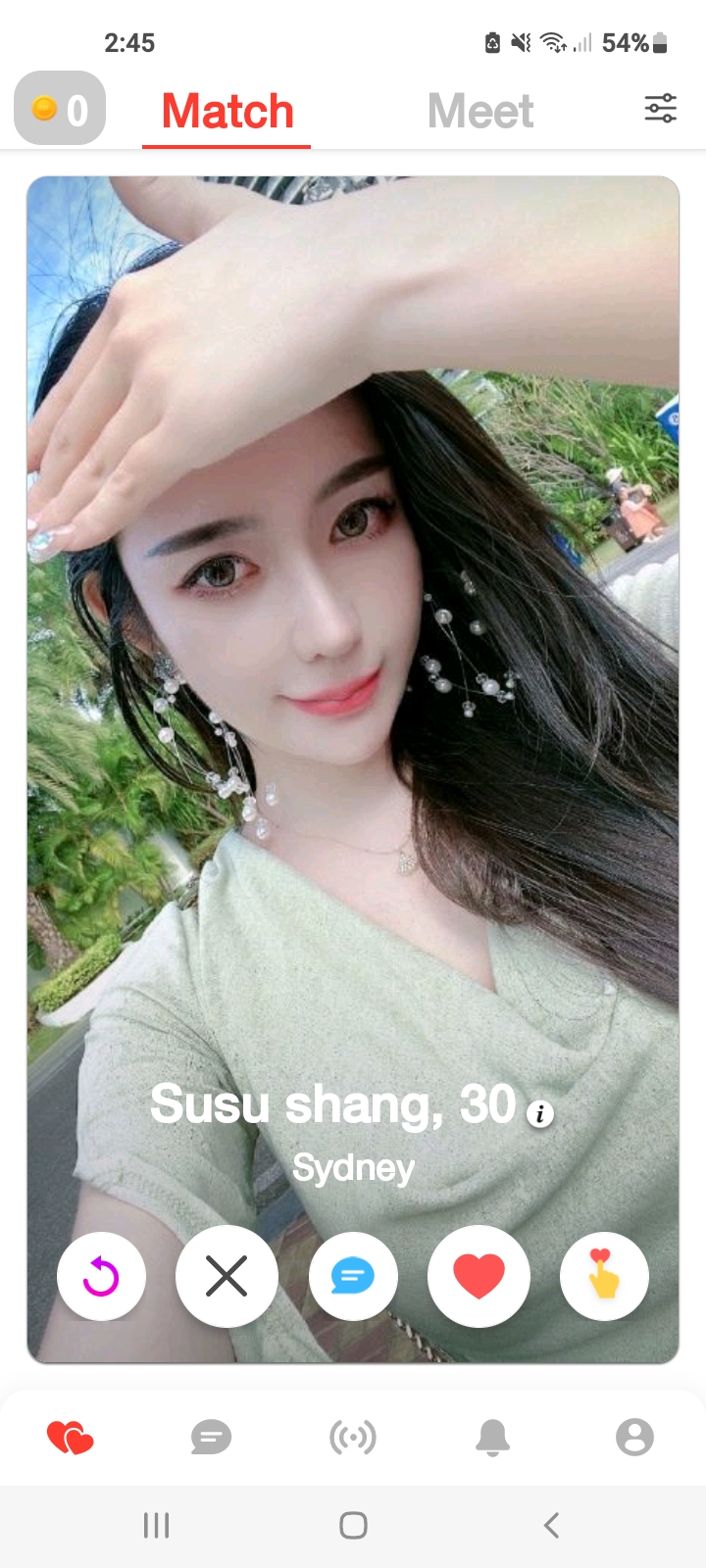Dismiss this profile with the X button
Viewport: 706px width, 1568px height.
(x=227, y=1276)
